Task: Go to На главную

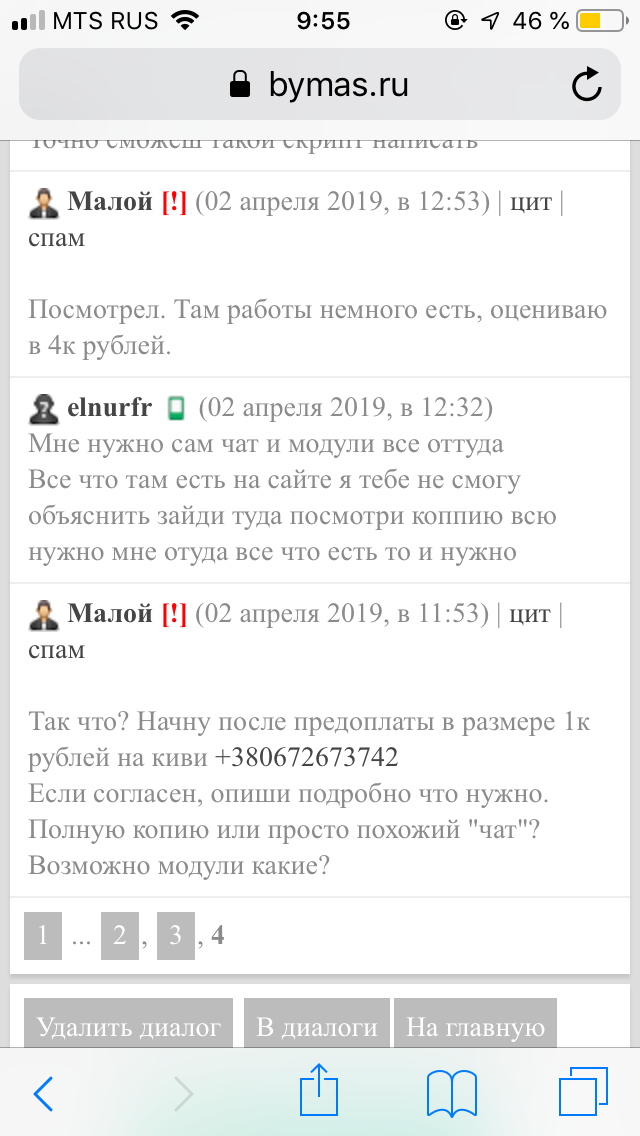Action: tap(475, 1026)
